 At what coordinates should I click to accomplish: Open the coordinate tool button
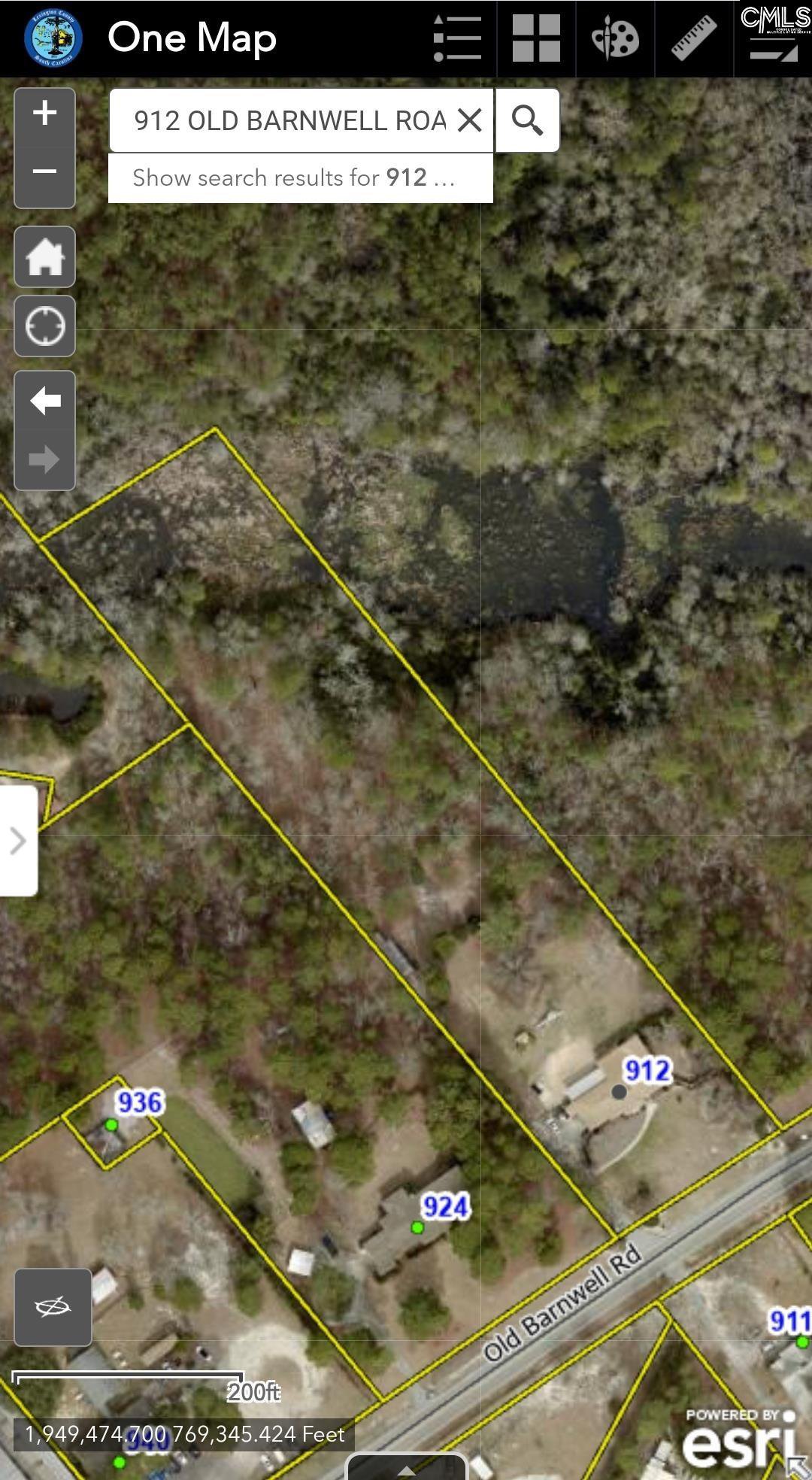pos(53,1307)
